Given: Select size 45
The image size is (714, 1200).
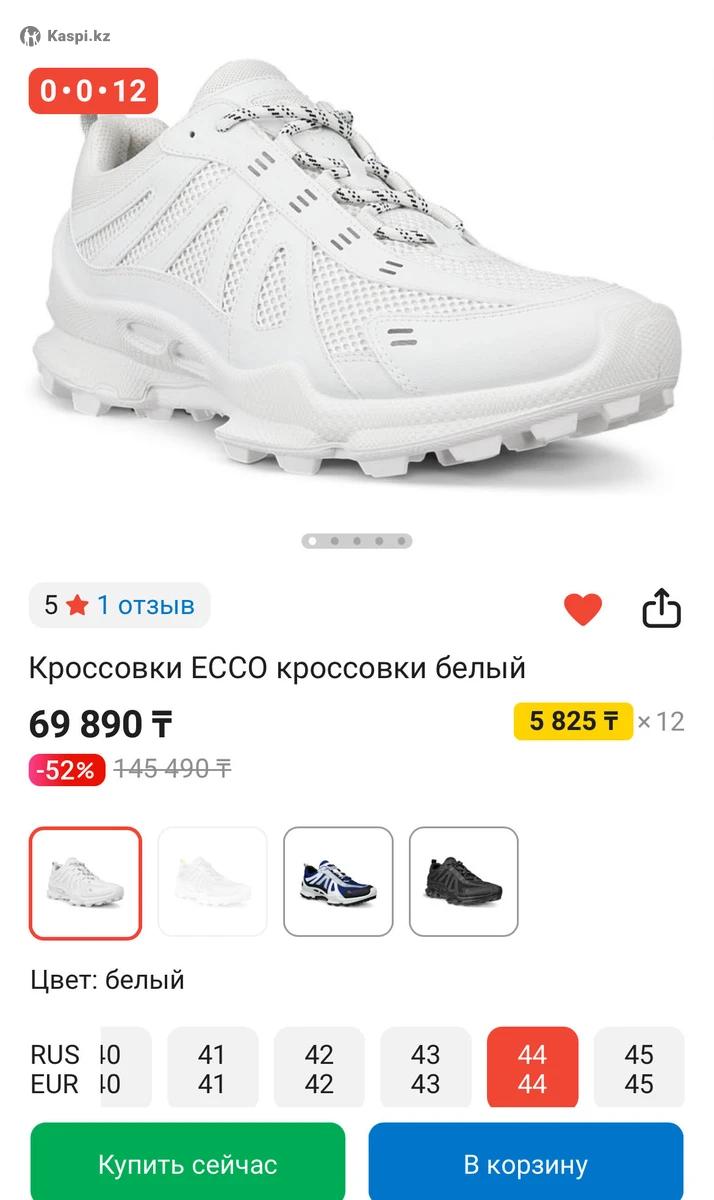Looking at the screenshot, I should (639, 1069).
